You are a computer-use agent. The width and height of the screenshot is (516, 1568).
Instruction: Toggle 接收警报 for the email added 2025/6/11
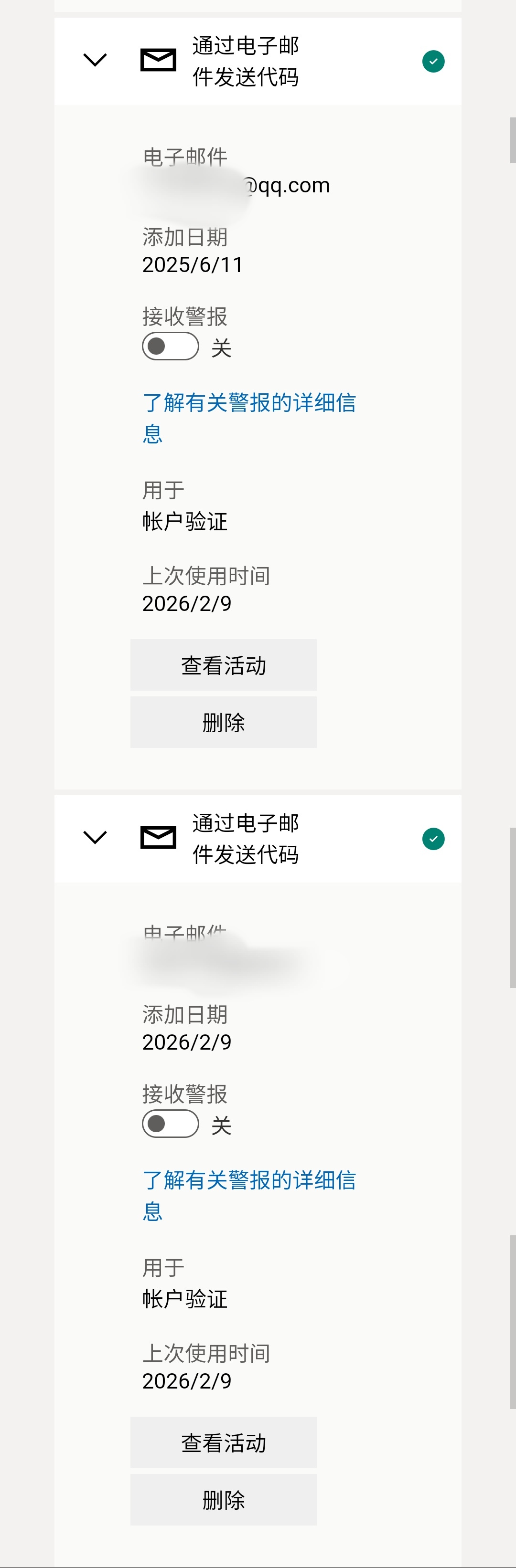171,347
